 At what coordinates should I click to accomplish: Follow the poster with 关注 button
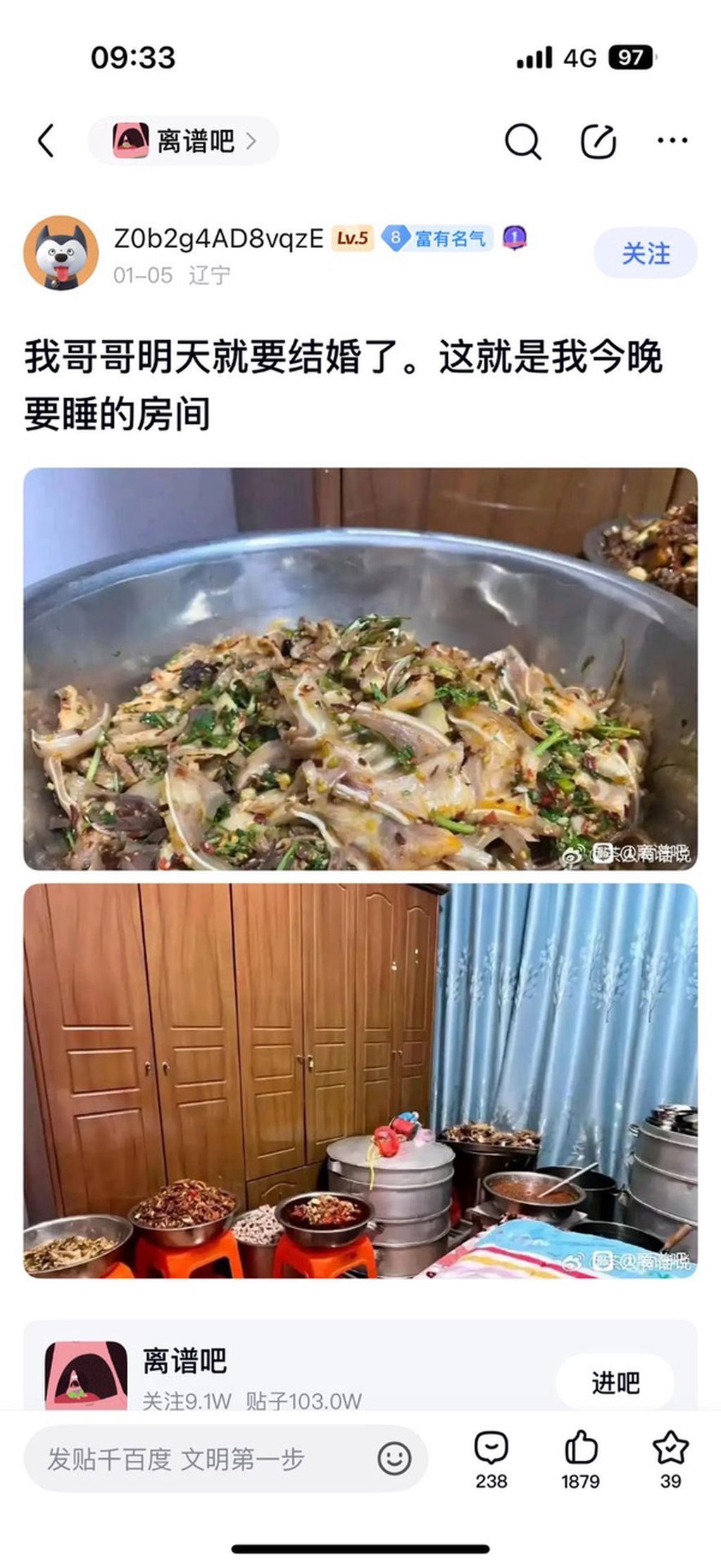645,253
